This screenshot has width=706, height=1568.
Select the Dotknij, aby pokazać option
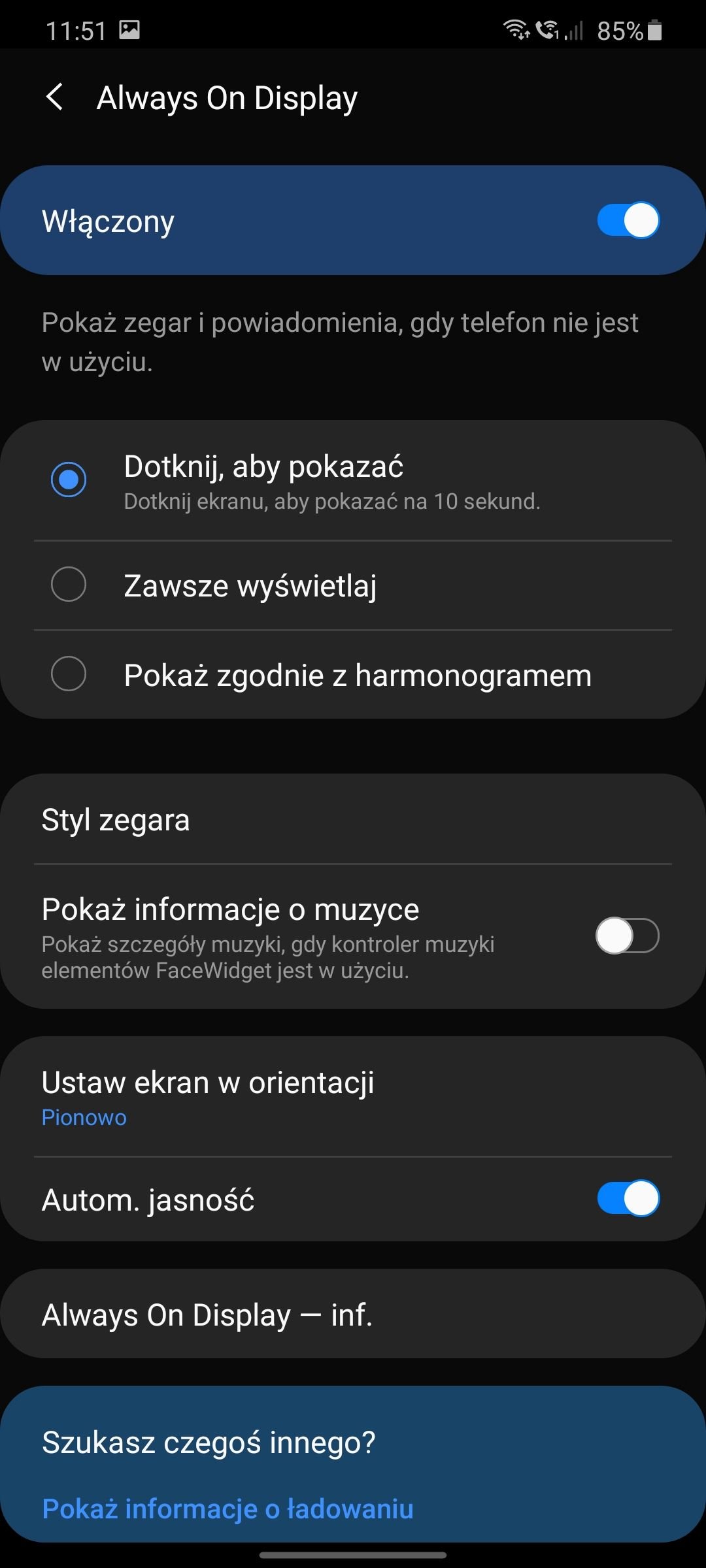pyautogui.click(x=353, y=480)
